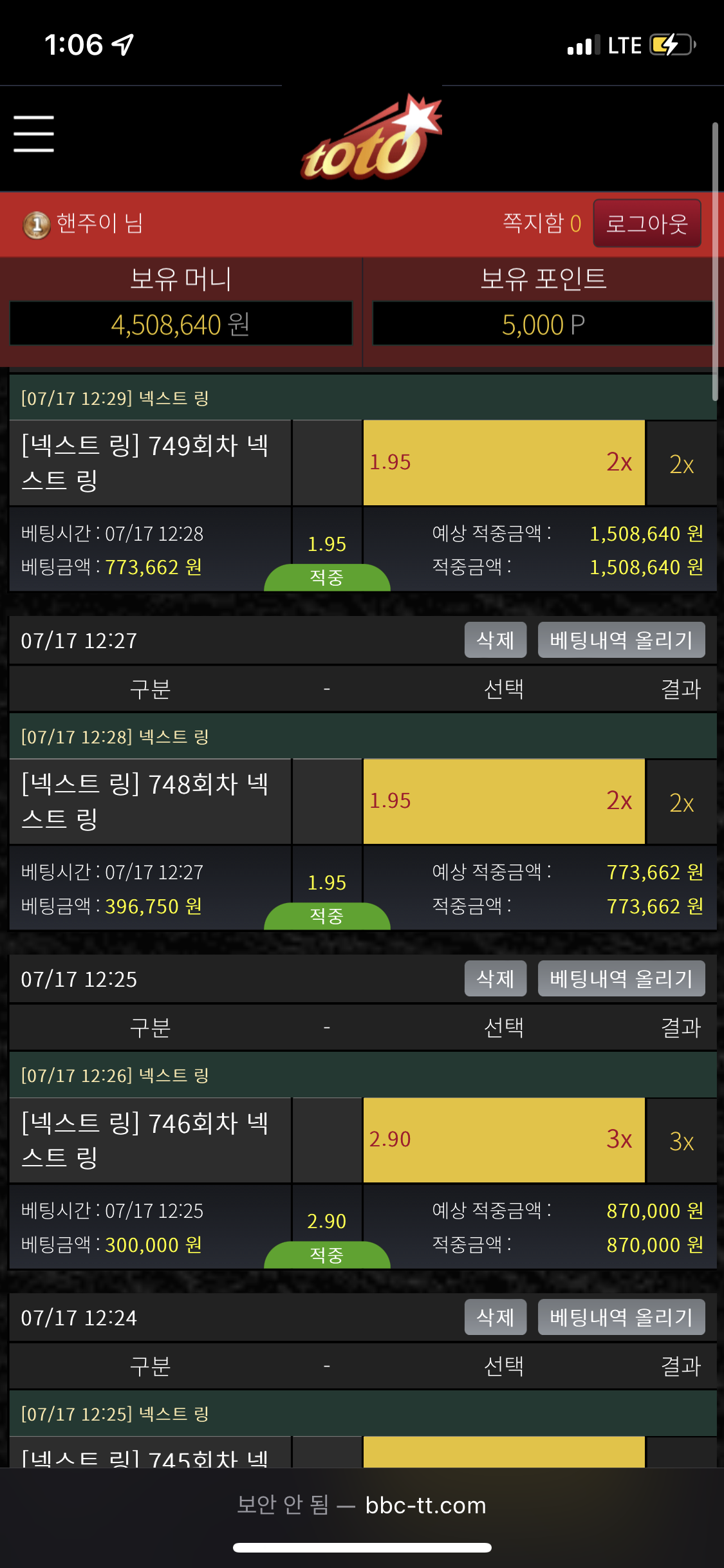Tap the bbc-tt.com address bar
The height and width of the screenshot is (1568, 724).
[362, 1505]
